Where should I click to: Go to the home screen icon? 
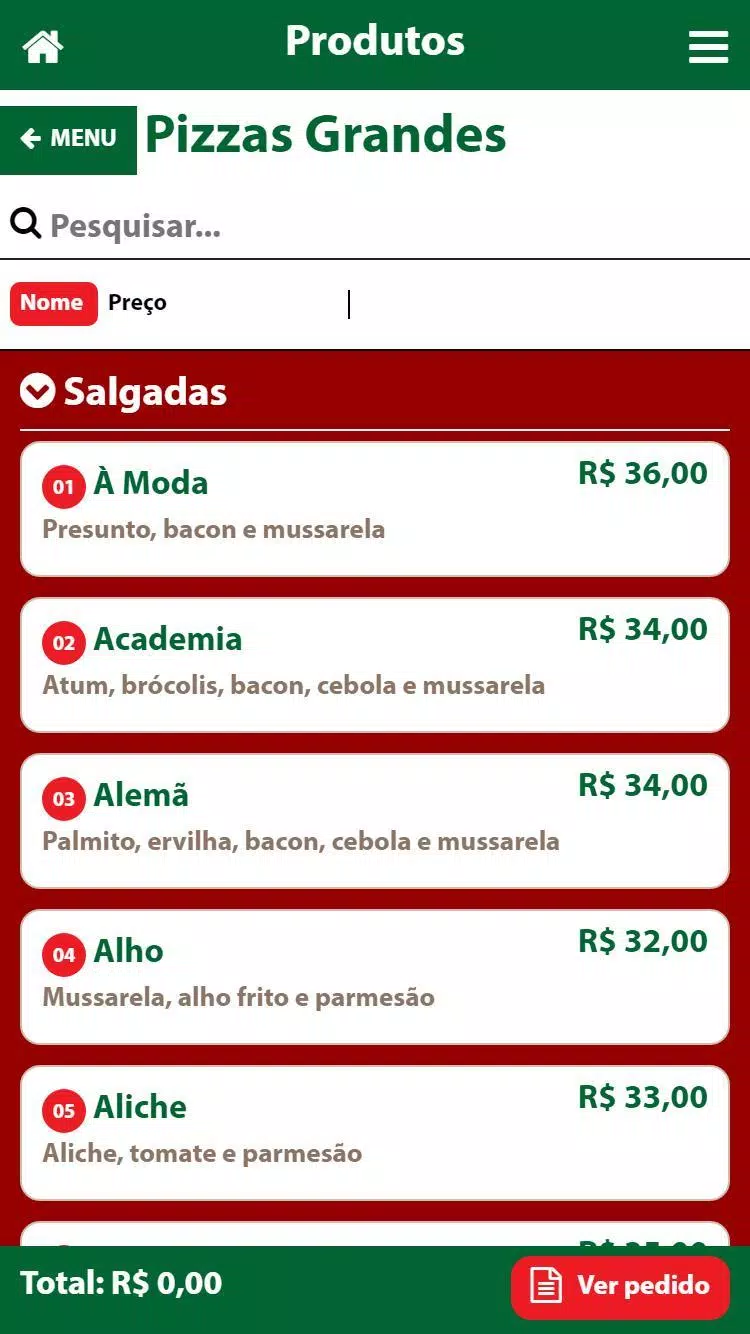point(43,46)
